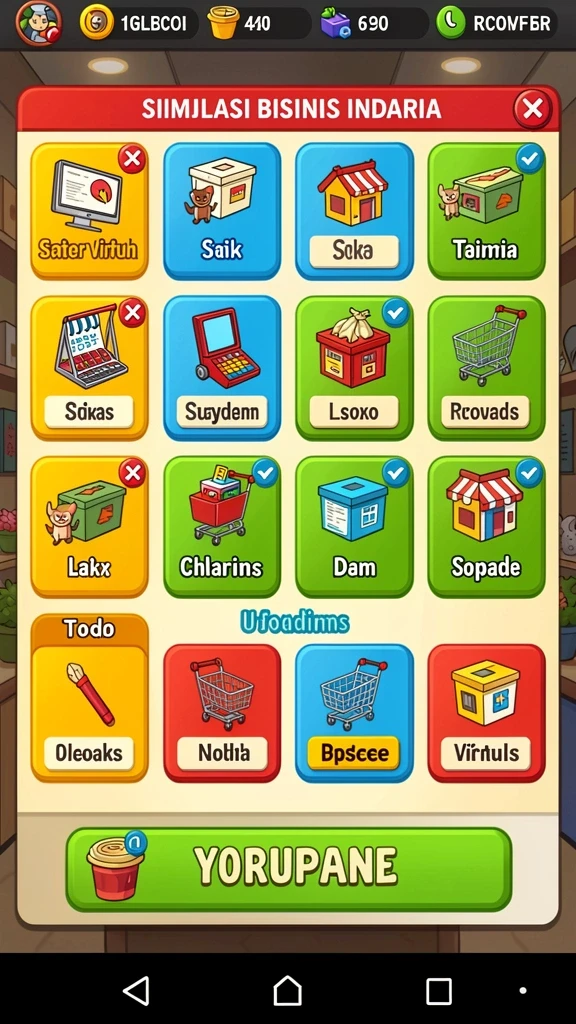Viewport: 576px width, 1024px height.
Task: Open the Virtuls box tile
Action: (x=487, y=713)
